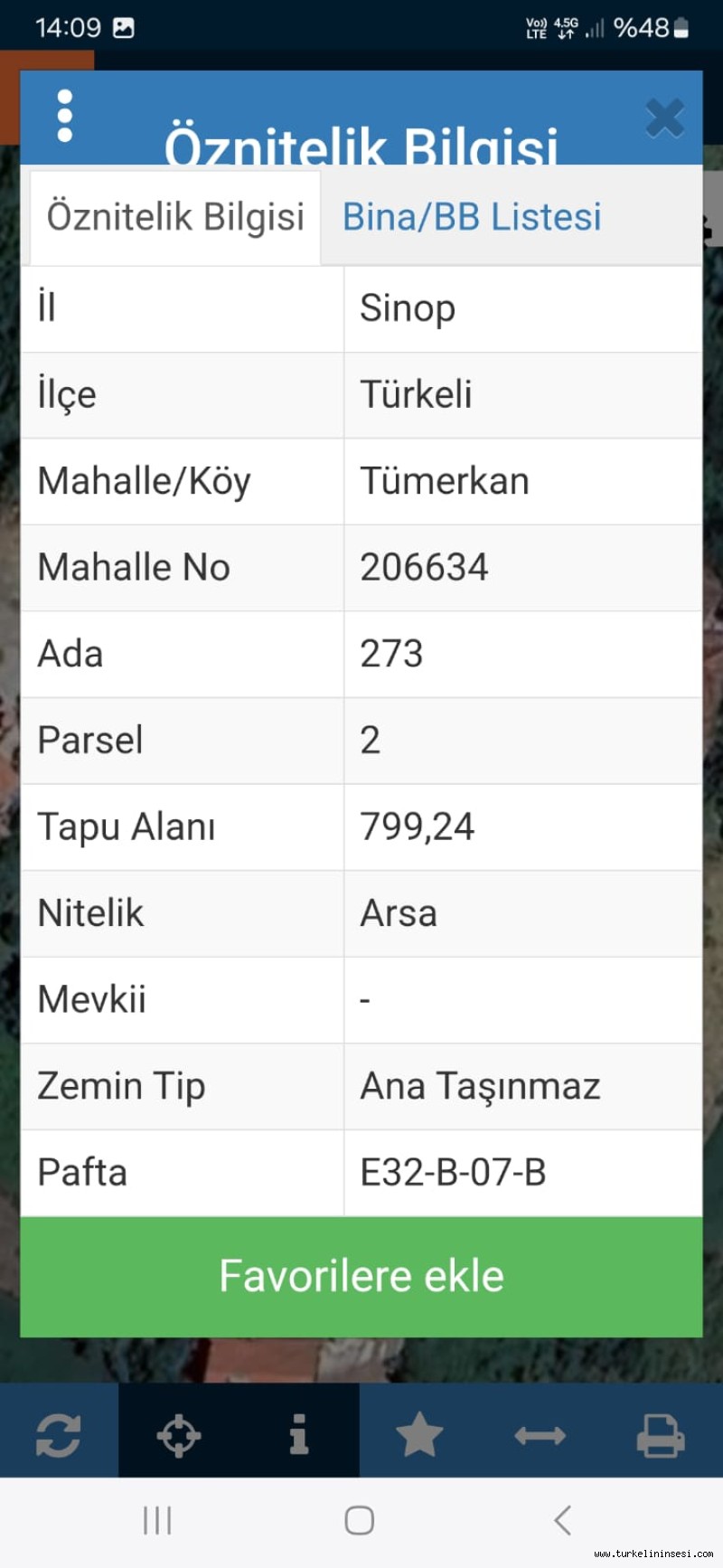Tap Favorilere ekle button
Image resolution: width=723 pixels, height=1568 pixels.
(x=361, y=1276)
